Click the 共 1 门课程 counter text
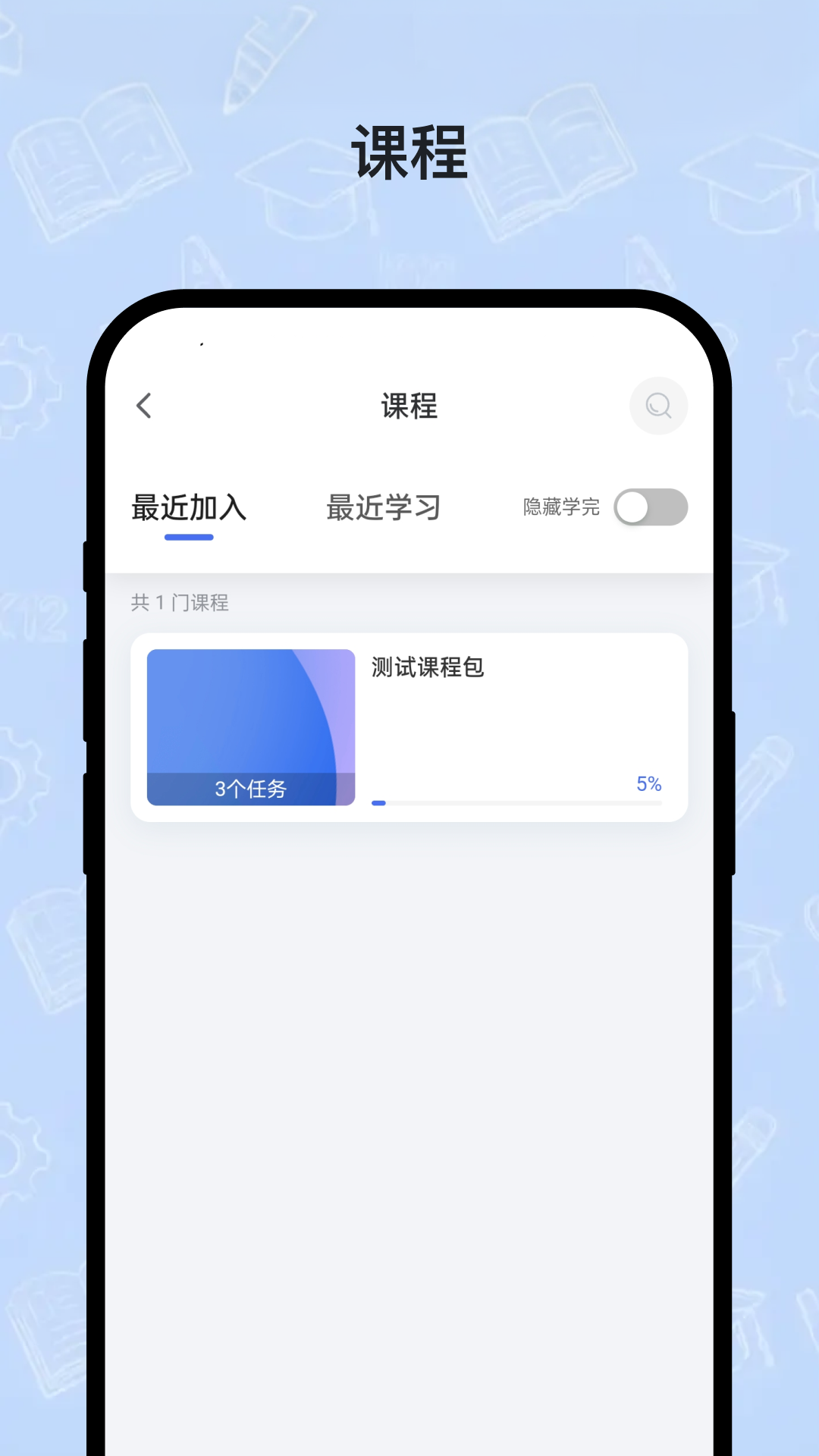The height and width of the screenshot is (1456, 819). (x=180, y=604)
